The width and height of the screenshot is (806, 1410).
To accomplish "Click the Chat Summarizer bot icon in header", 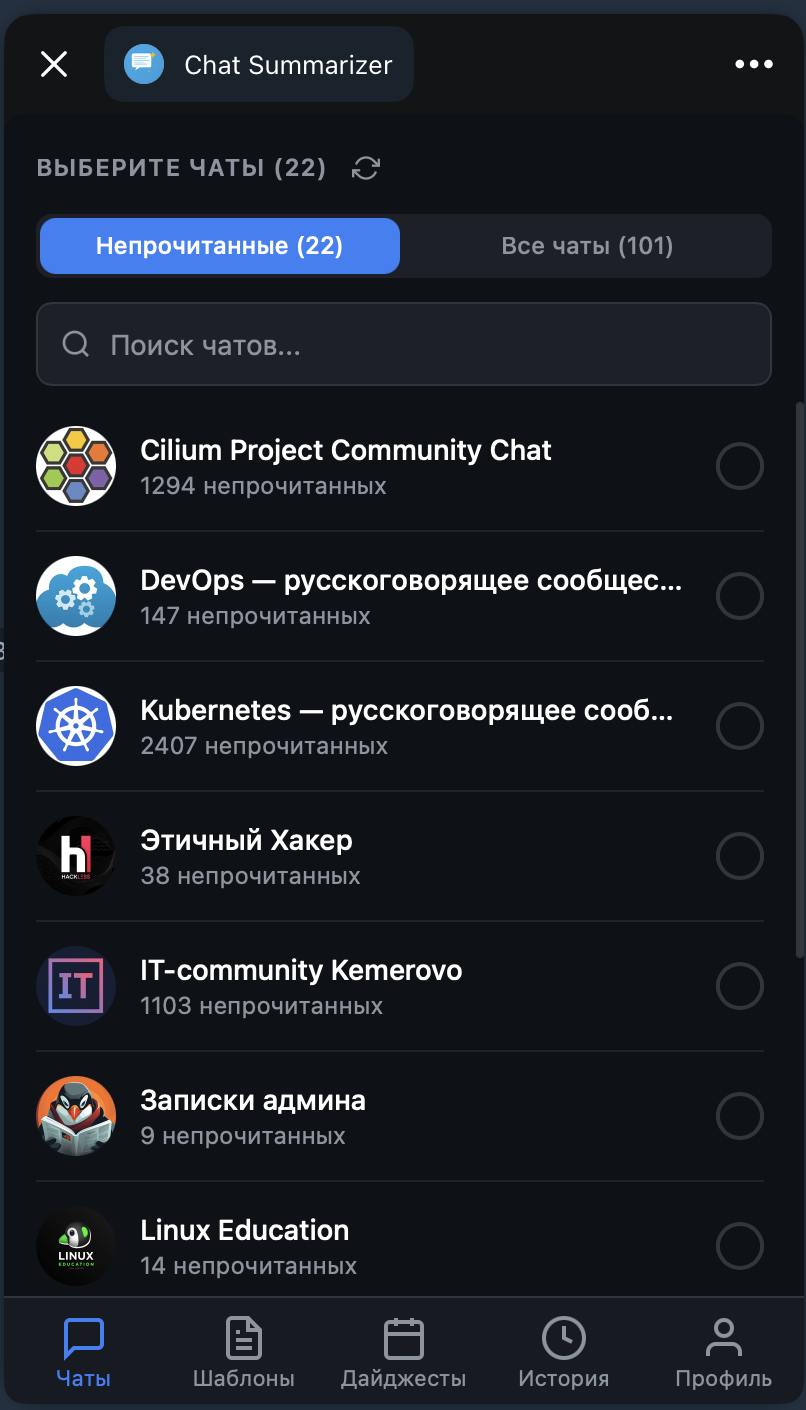I will point(143,63).
